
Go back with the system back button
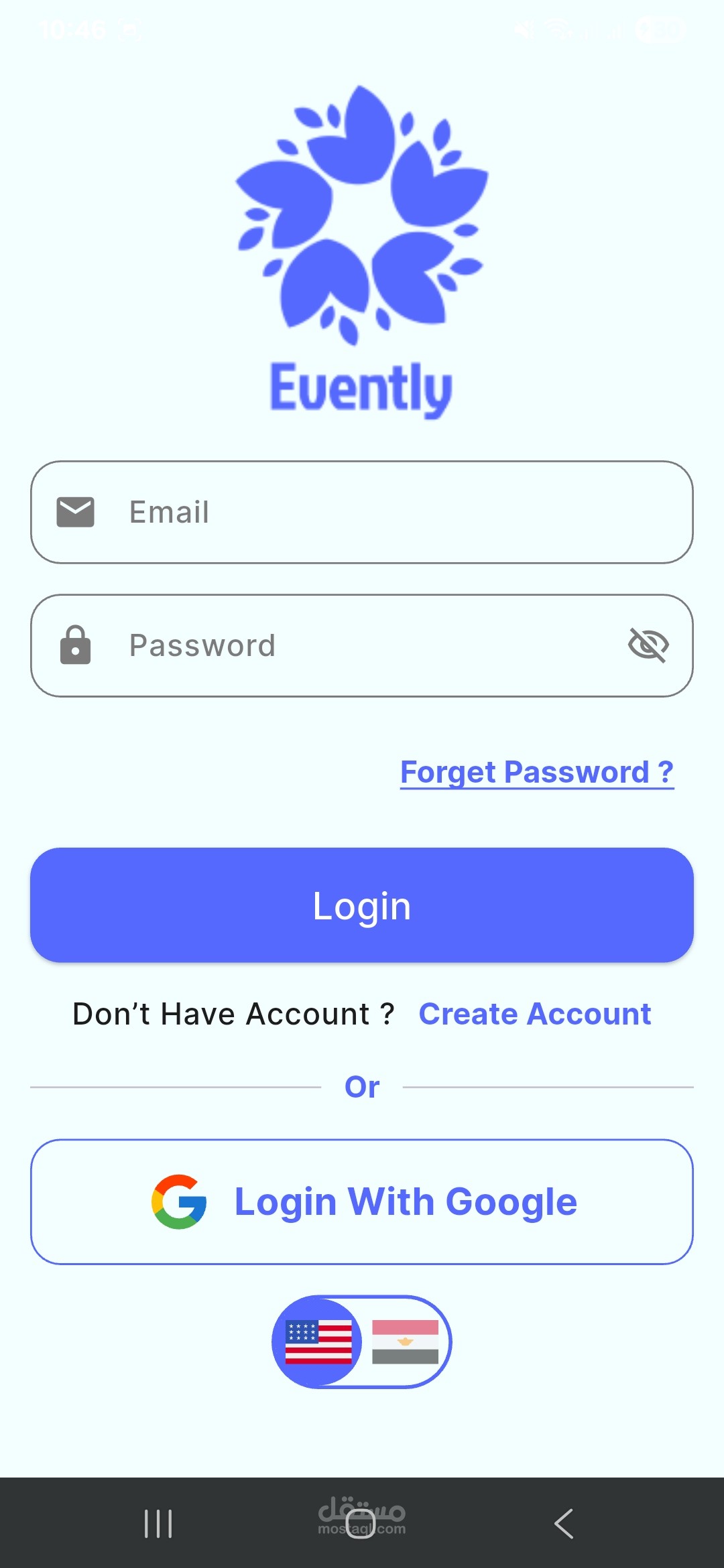[564, 1524]
